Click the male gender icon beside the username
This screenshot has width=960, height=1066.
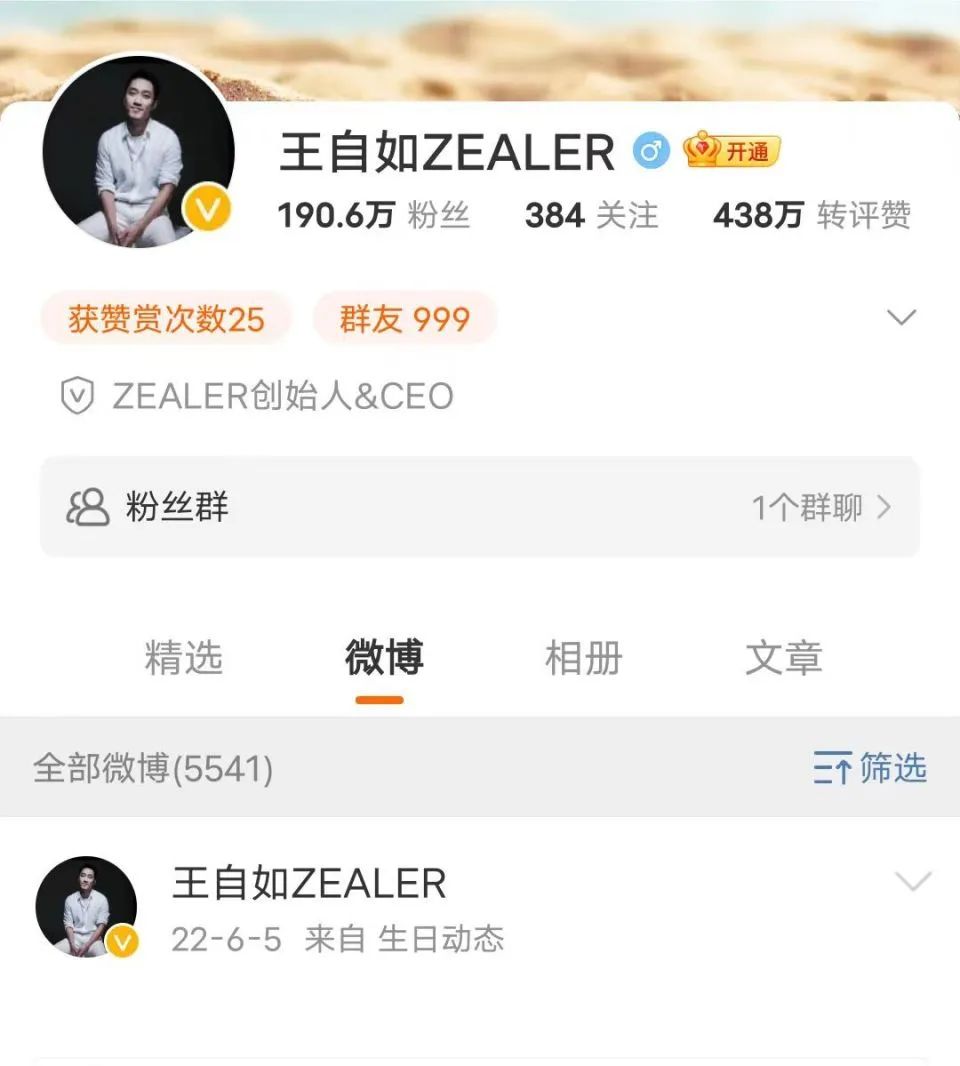652,152
